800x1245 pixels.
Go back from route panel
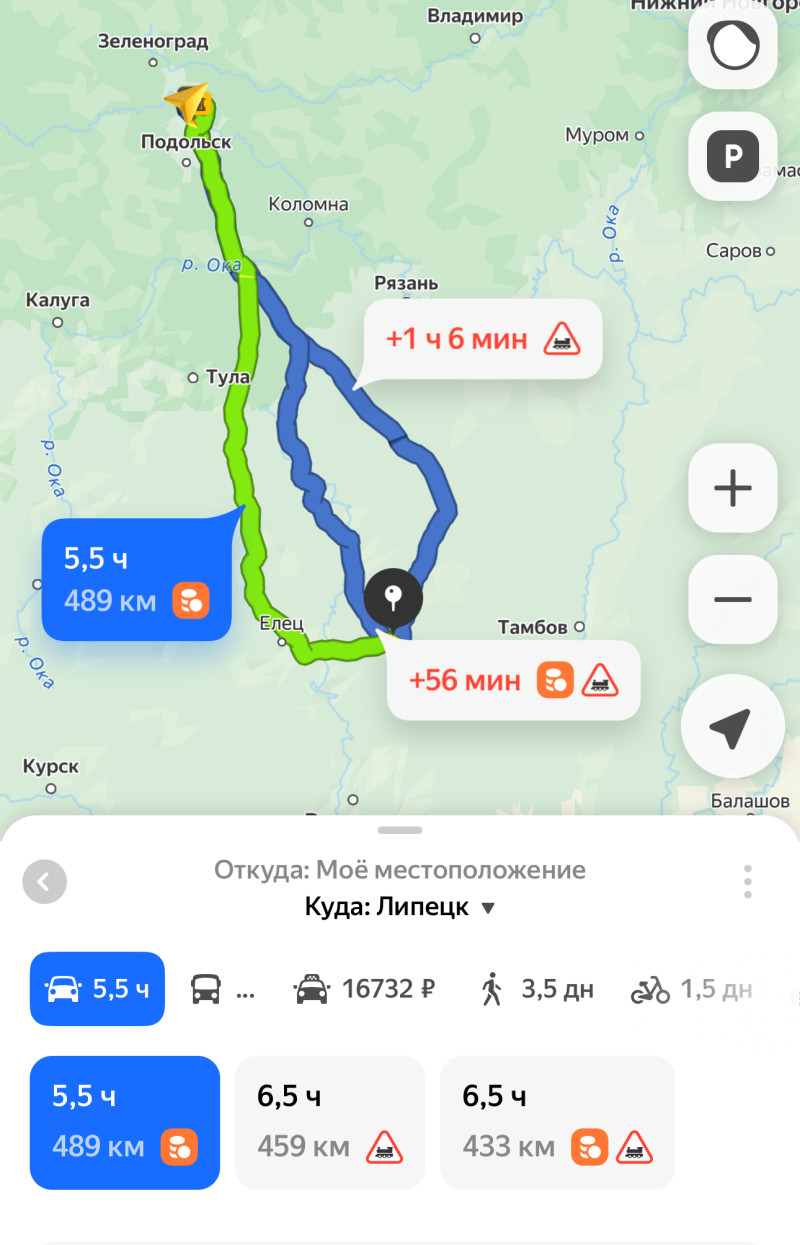[x=44, y=882]
